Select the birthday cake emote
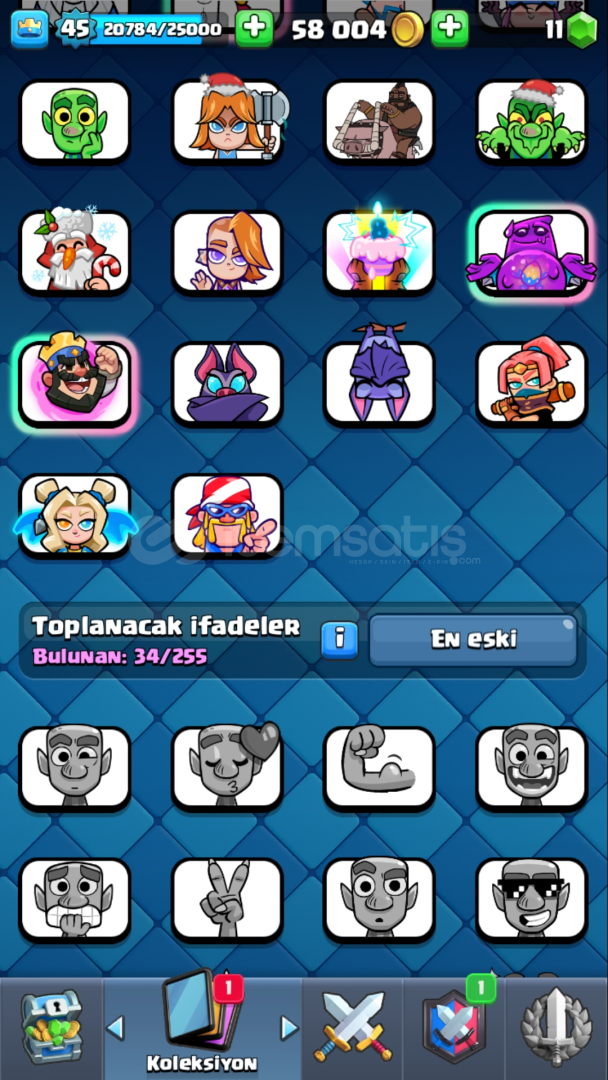The height and width of the screenshot is (1080, 608). click(379, 252)
